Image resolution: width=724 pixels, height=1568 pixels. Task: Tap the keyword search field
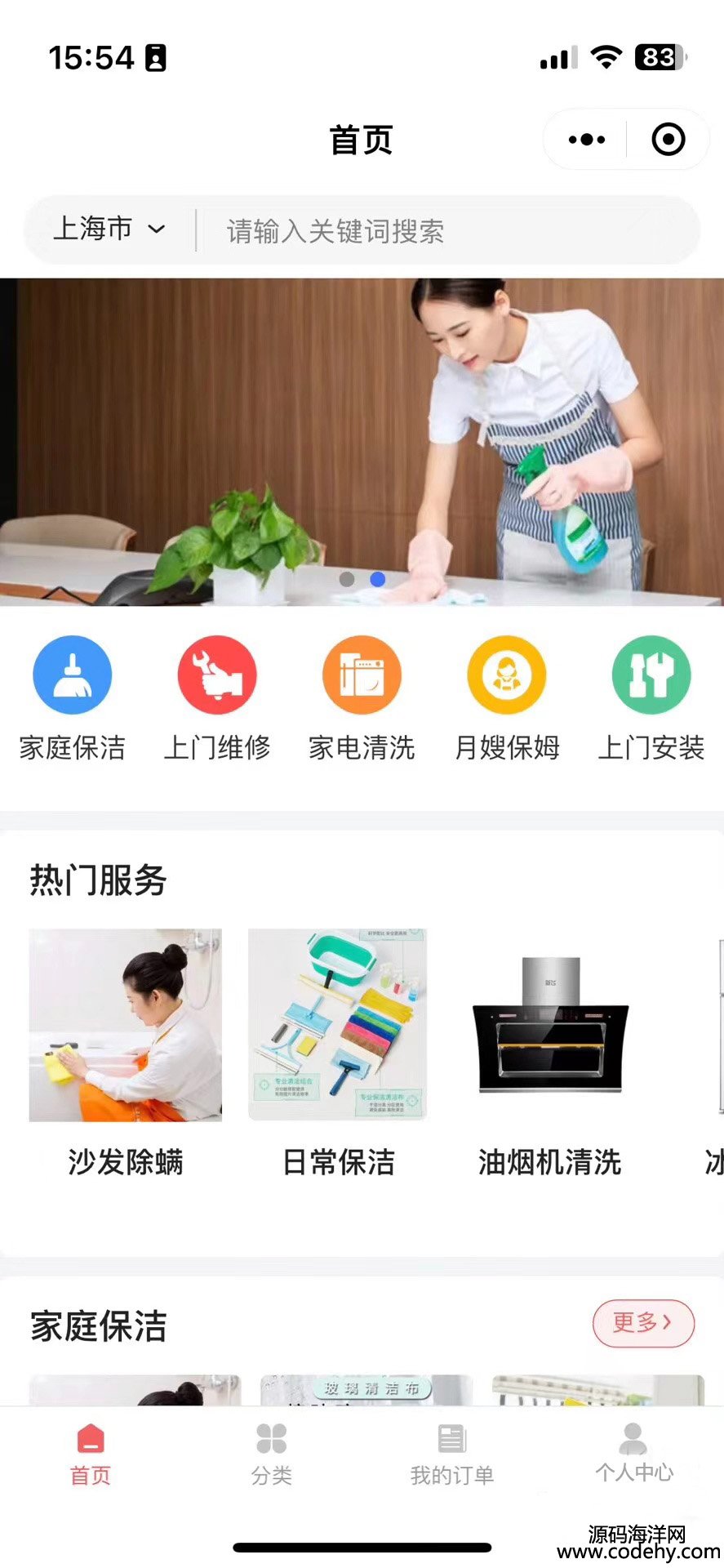tap(441, 231)
